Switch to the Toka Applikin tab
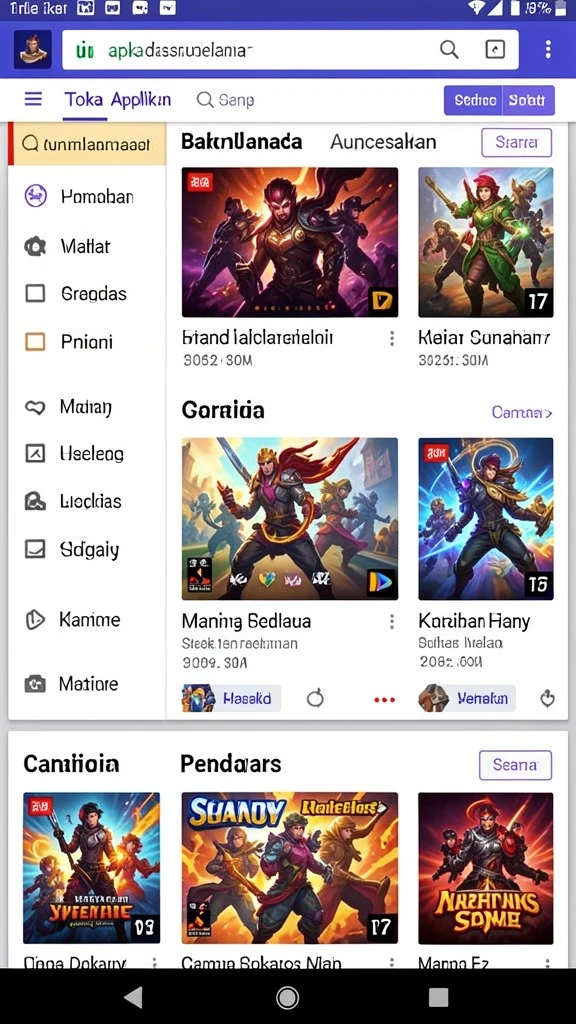576x1024 pixels. (x=118, y=100)
